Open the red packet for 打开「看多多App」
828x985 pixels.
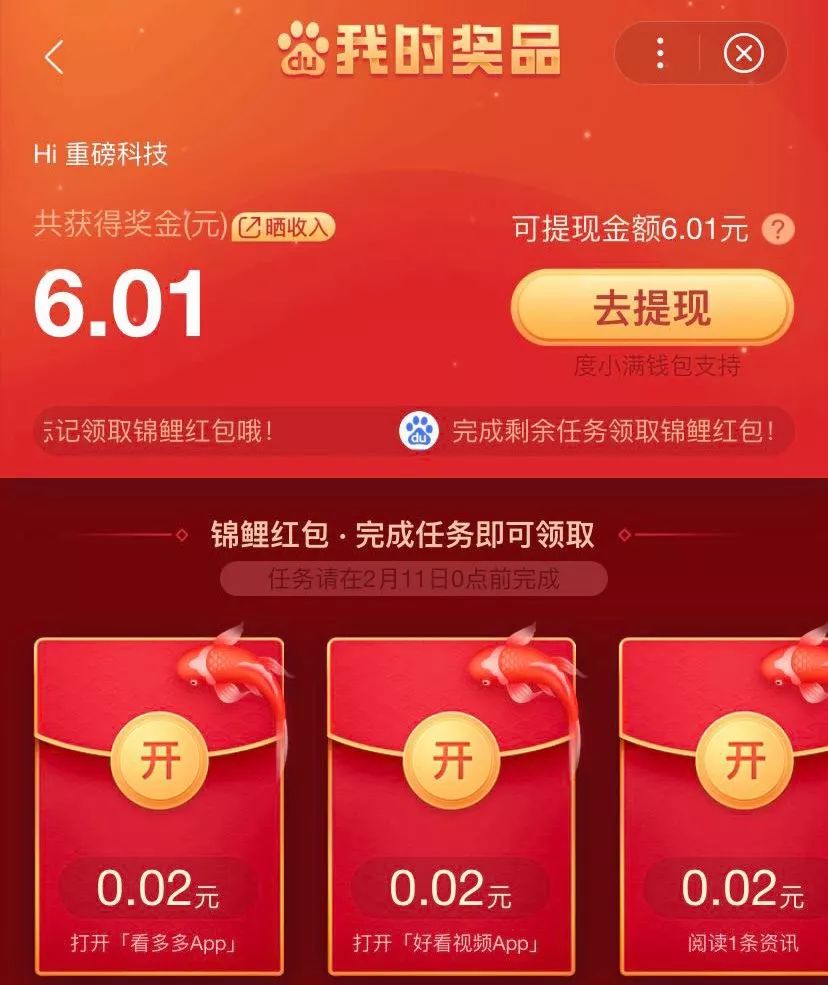pyautogui.click(x=160, y=762)
